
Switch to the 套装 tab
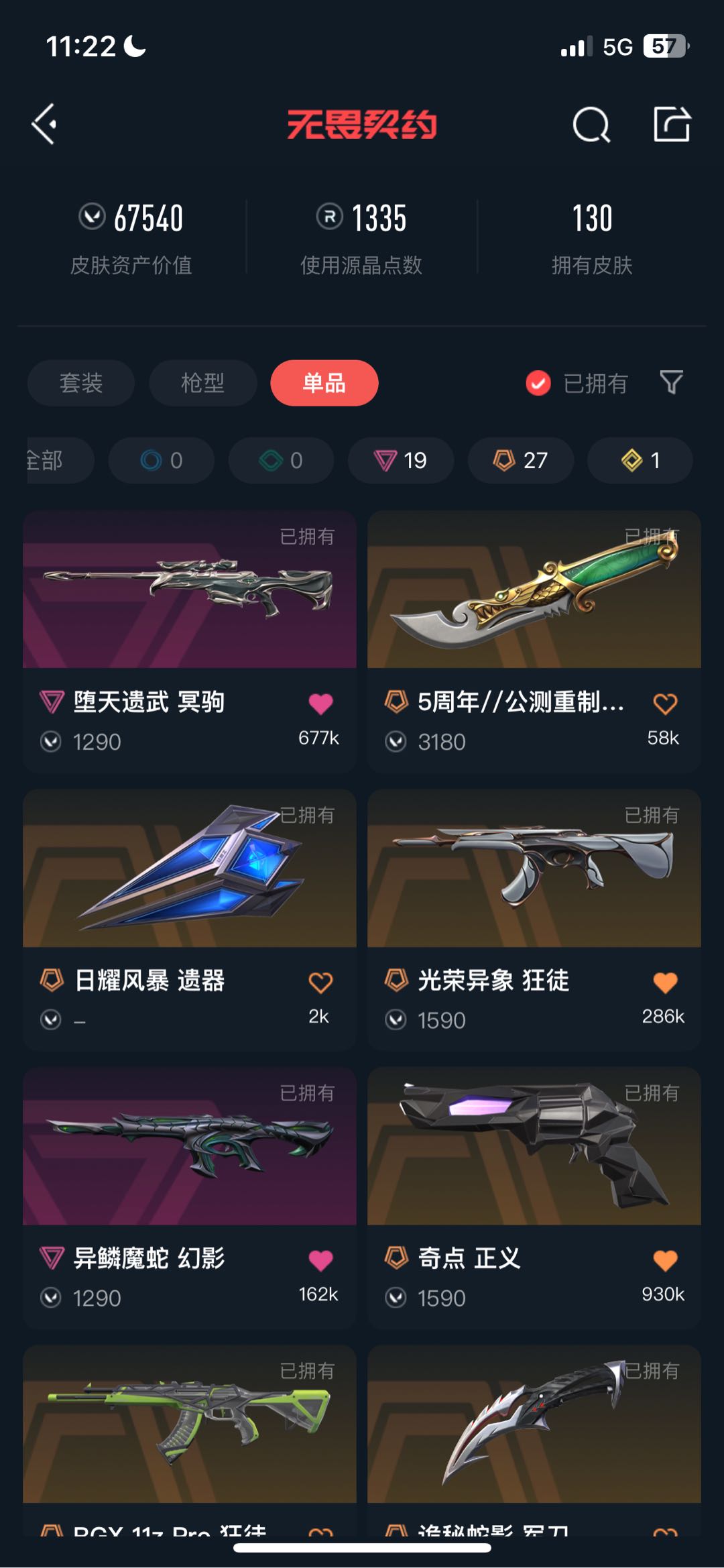[x=80, y=383]
